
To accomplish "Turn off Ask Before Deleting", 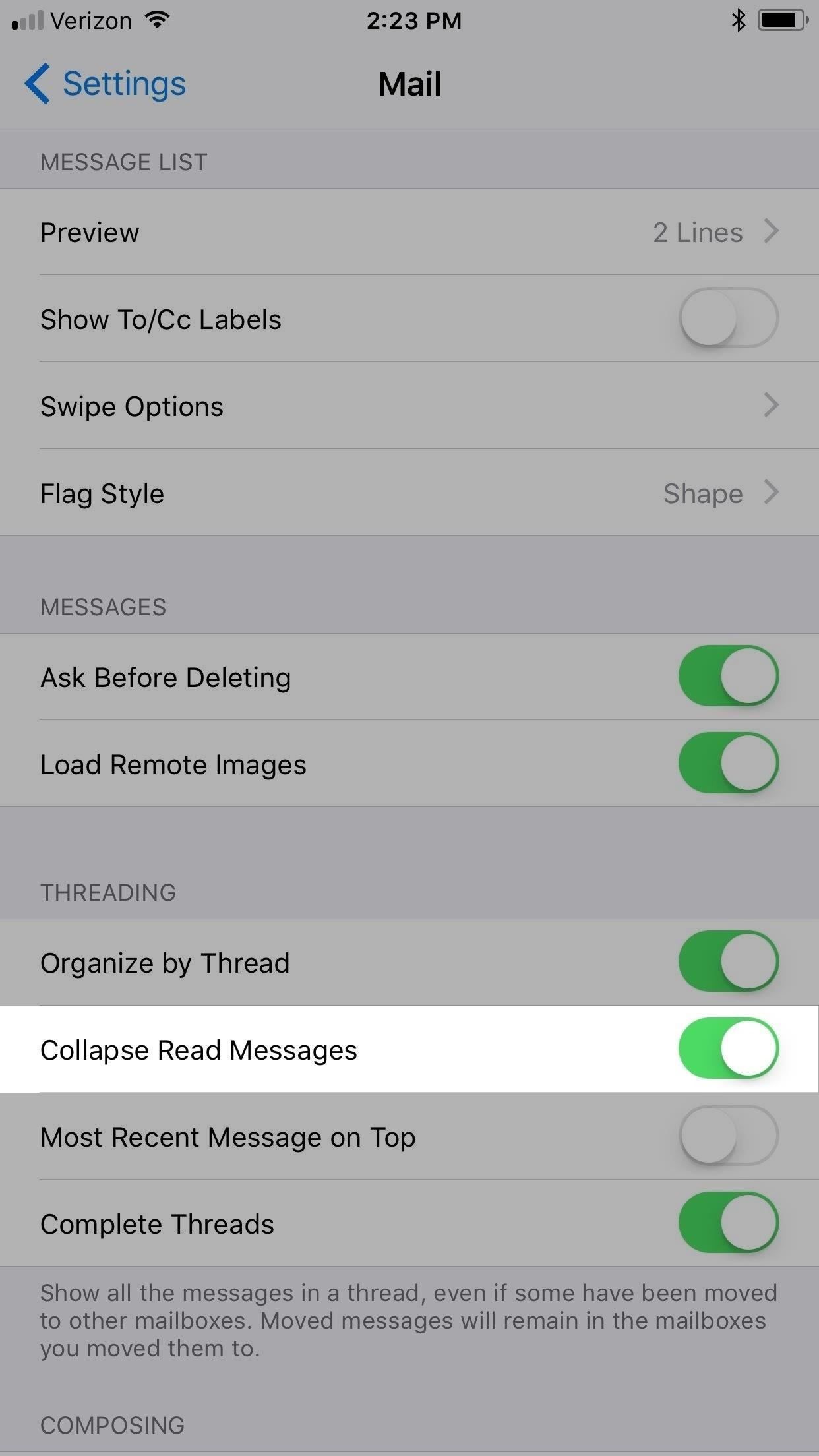I will coord(728,676).
